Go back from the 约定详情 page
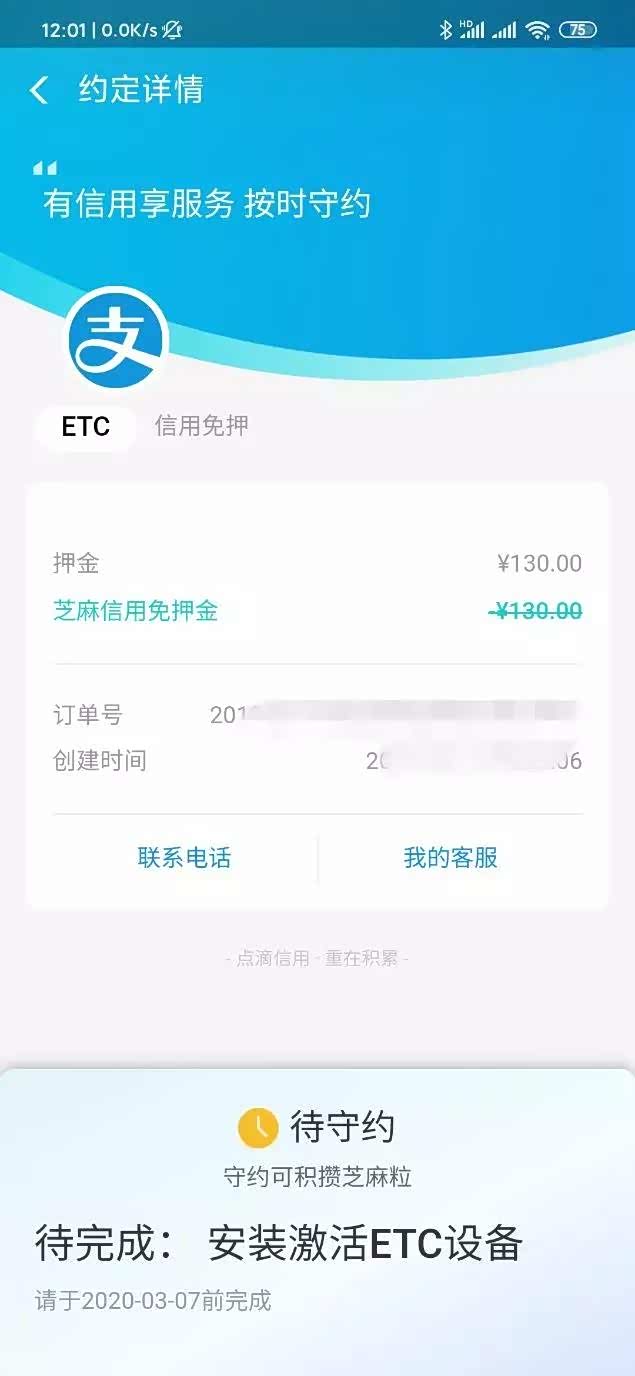Image resolution: width=635 pixels, height=1376 pixels. tap(39, 90)
